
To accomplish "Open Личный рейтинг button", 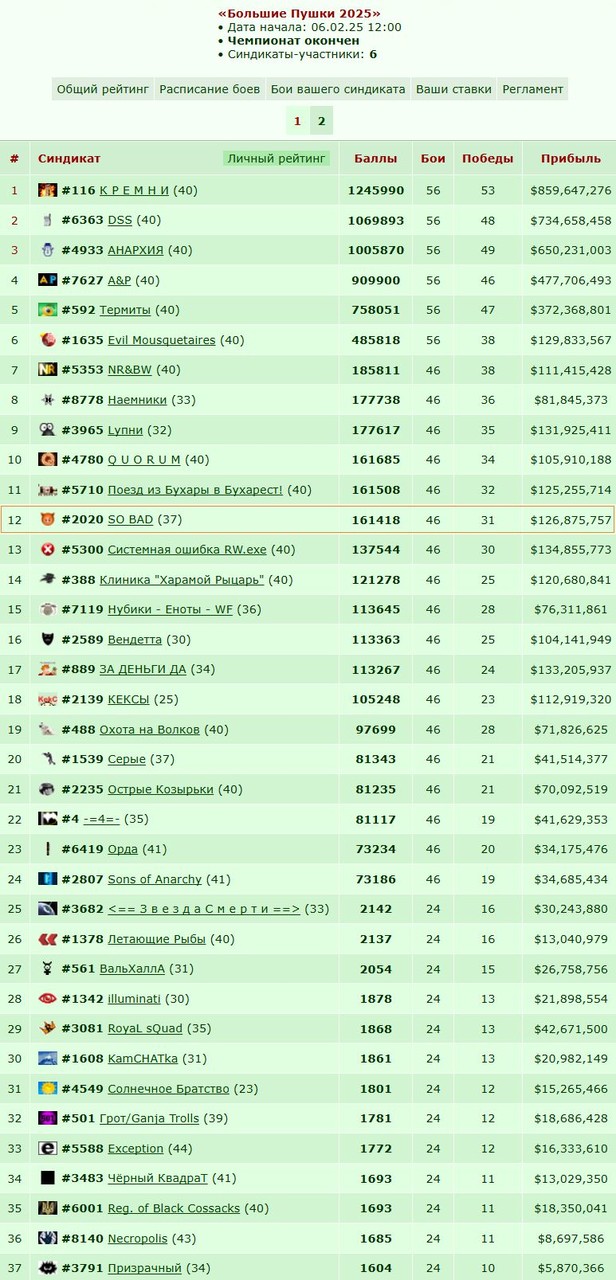I will [x=277, y=158].
